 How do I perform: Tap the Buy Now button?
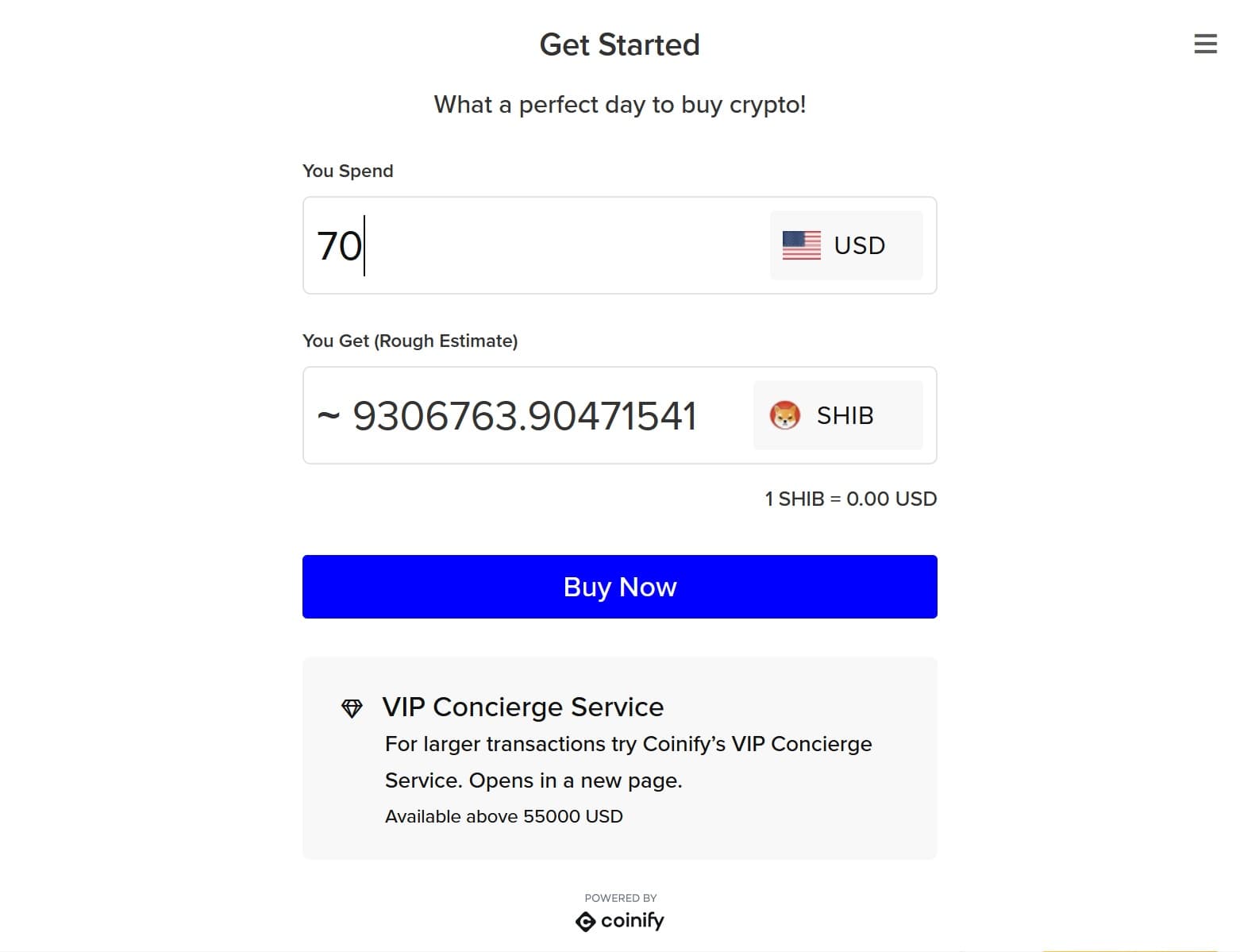click(619, 587)
